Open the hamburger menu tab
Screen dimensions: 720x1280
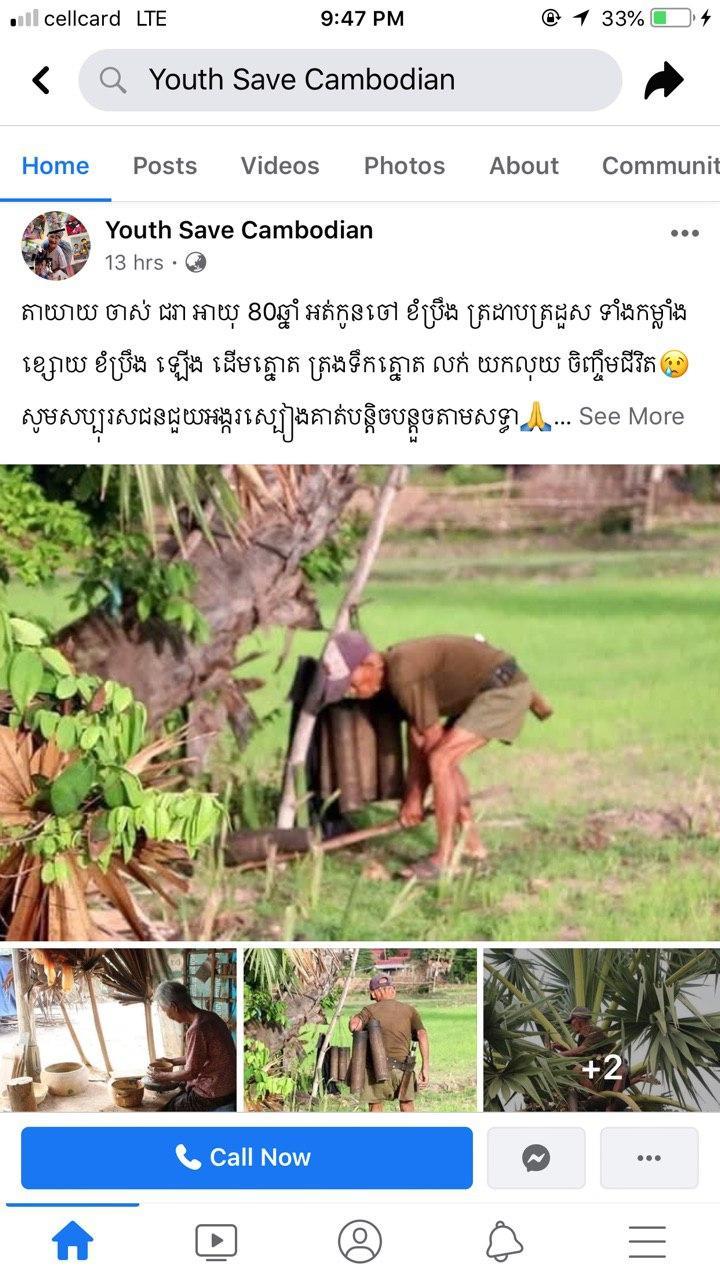point(647,1241)
